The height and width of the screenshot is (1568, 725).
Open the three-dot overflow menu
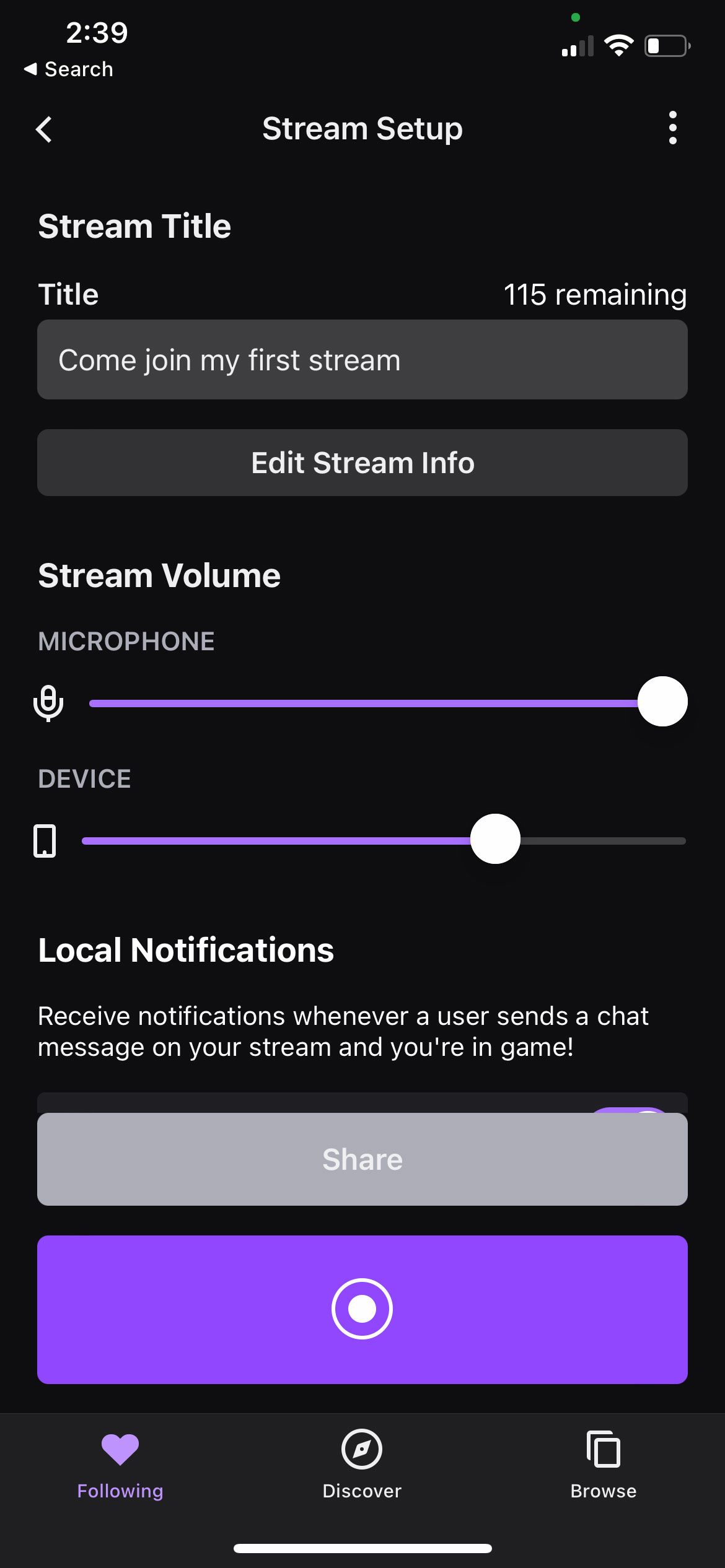click(672, 128)
